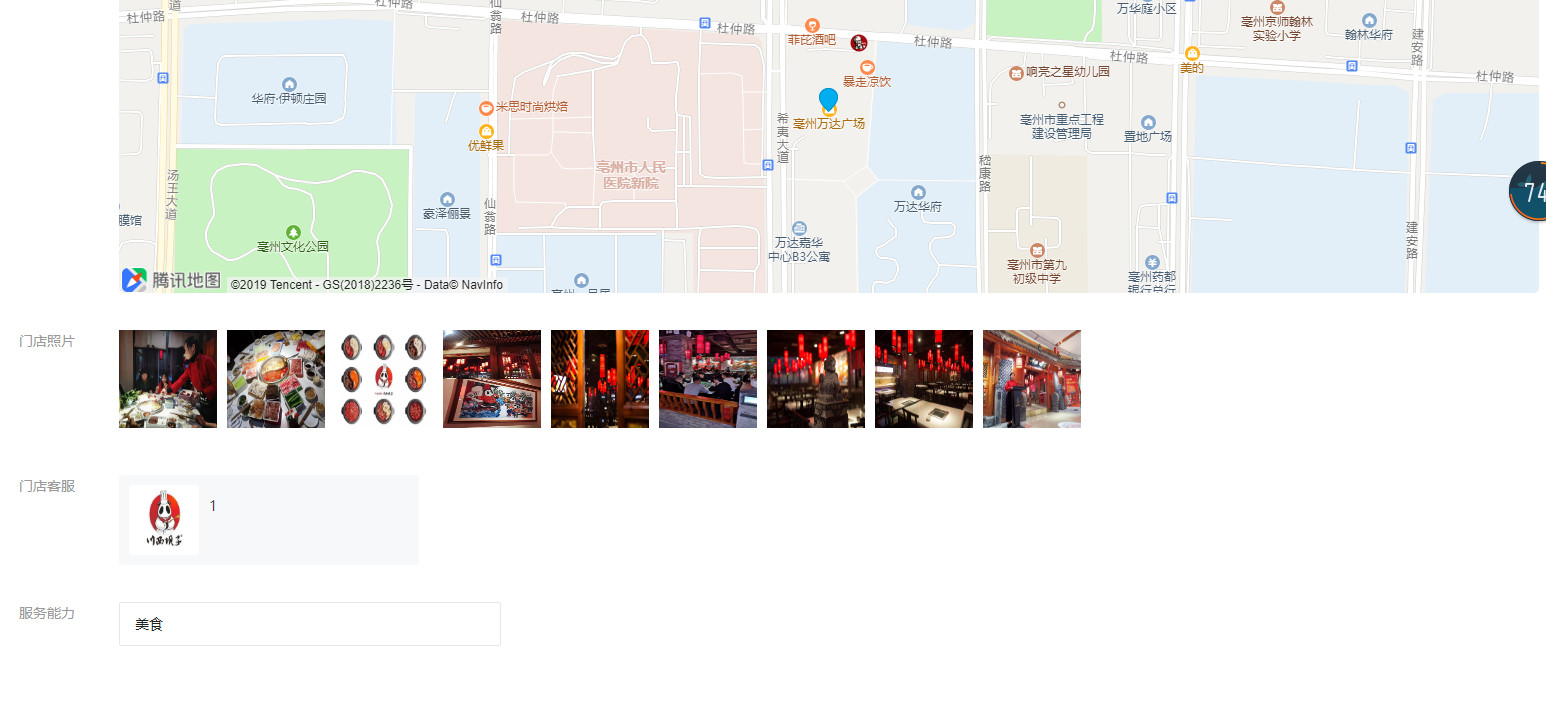Open the photo showing nine hot pot dishes
The height and width of the screenshot is (708, 1546).
click(384, 379)
